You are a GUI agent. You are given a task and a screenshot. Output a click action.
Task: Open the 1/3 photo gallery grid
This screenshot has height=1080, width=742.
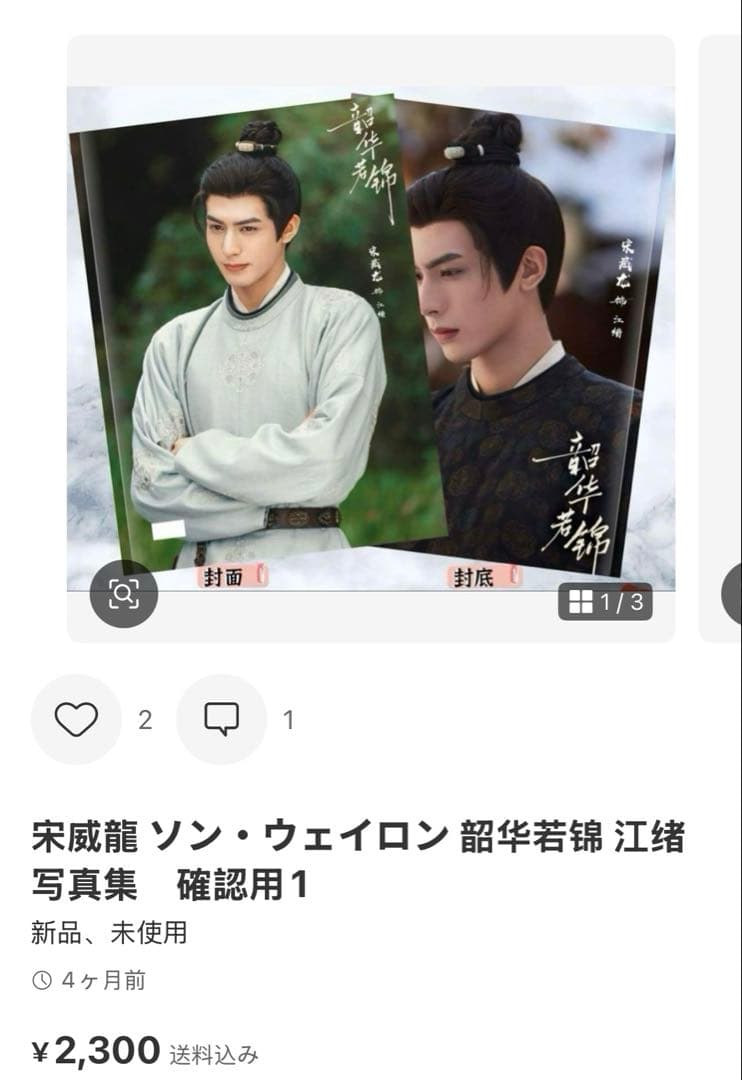click(x=605, y=602)
